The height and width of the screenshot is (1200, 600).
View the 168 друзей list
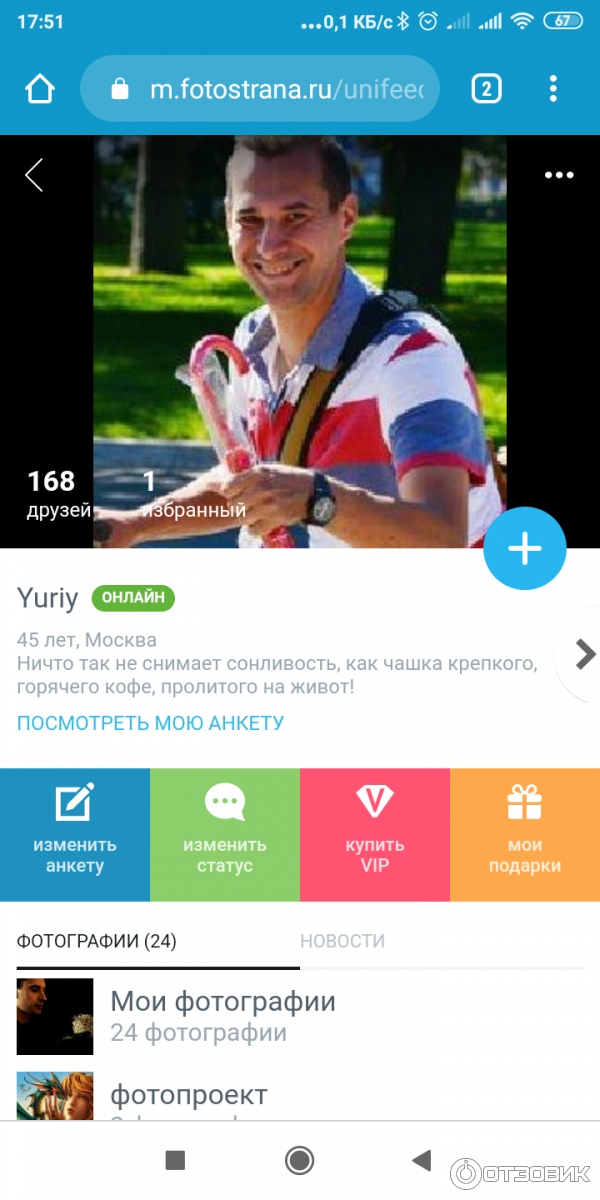coord(57,494)
